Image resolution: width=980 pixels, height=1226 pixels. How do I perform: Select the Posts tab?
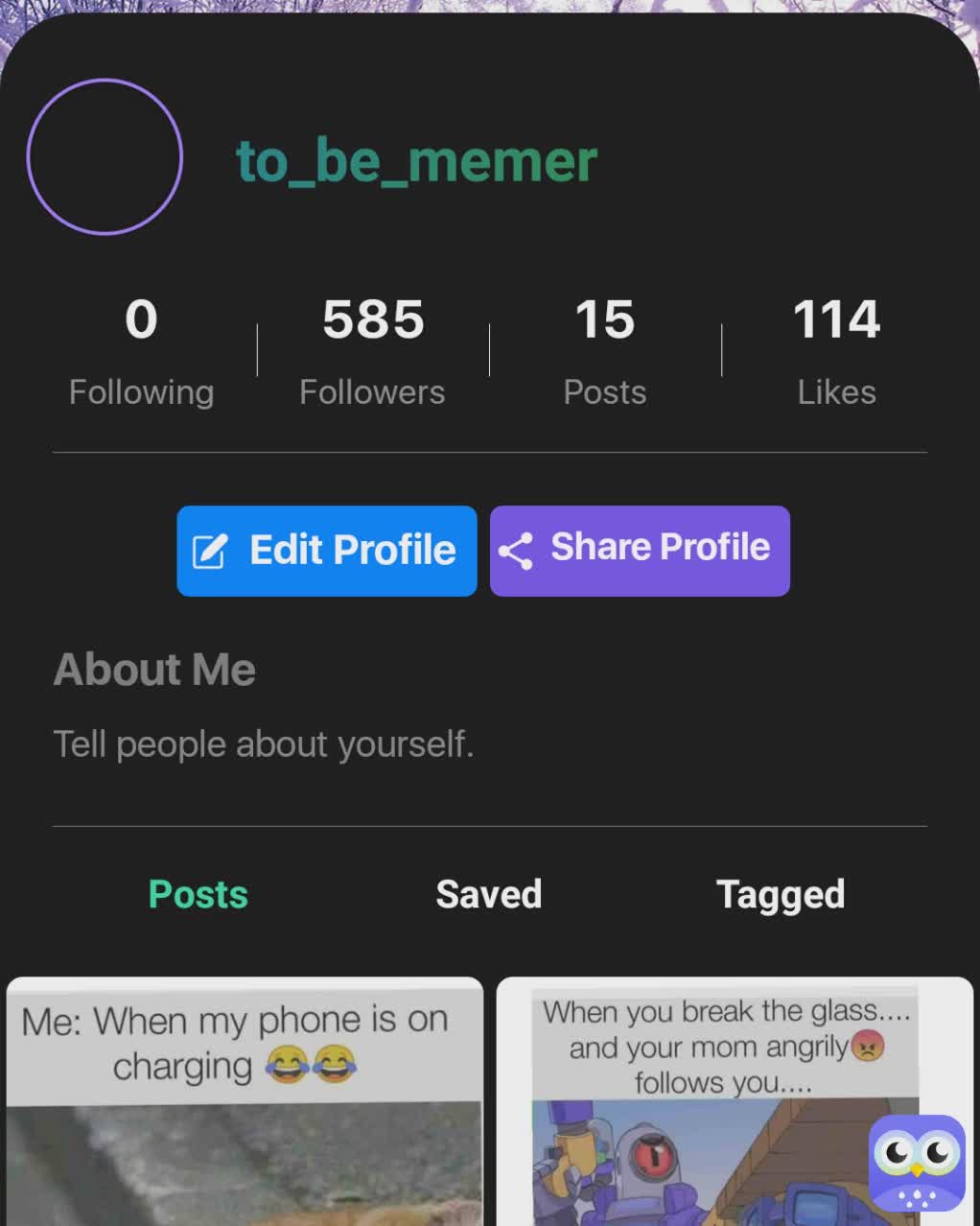click(x=198, y=894)
